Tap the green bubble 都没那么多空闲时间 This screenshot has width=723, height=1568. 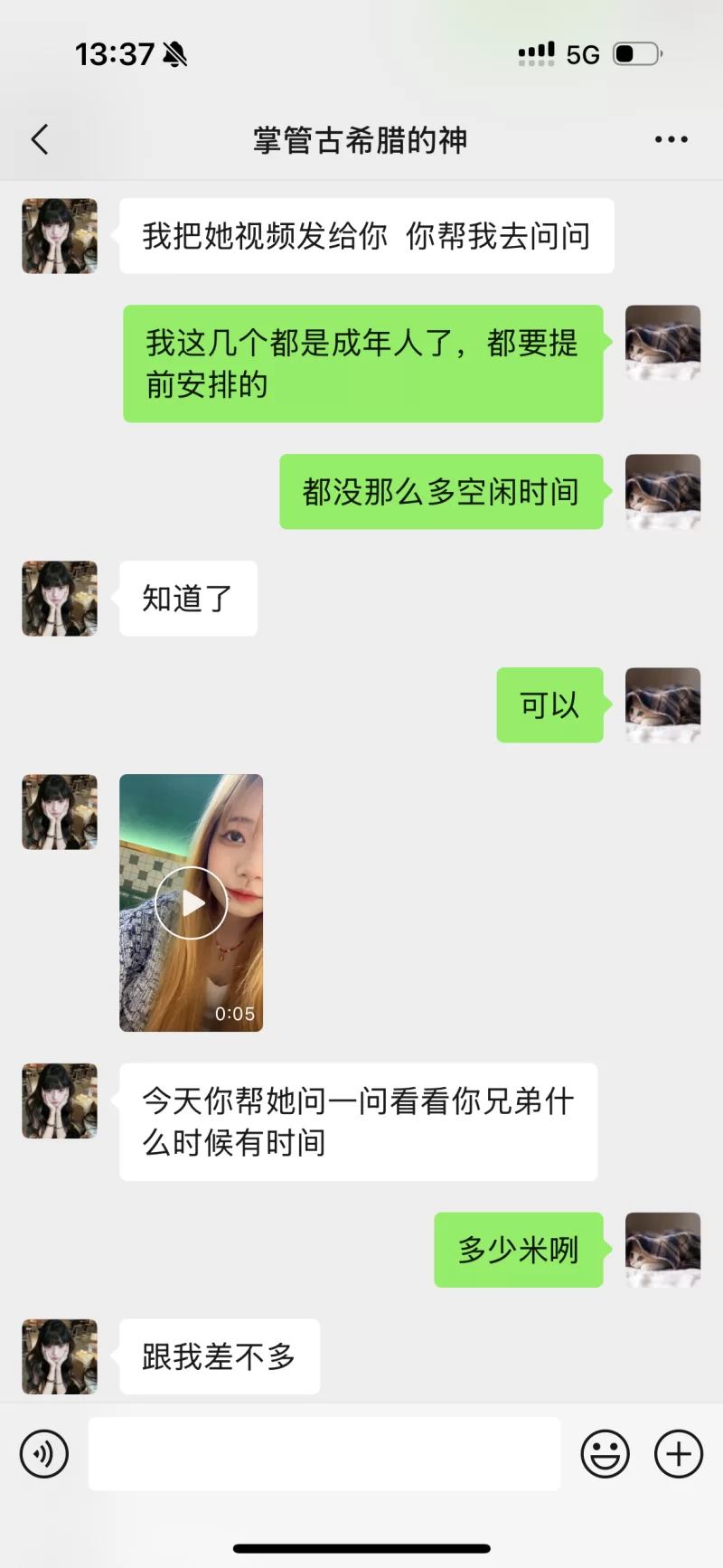441,491
